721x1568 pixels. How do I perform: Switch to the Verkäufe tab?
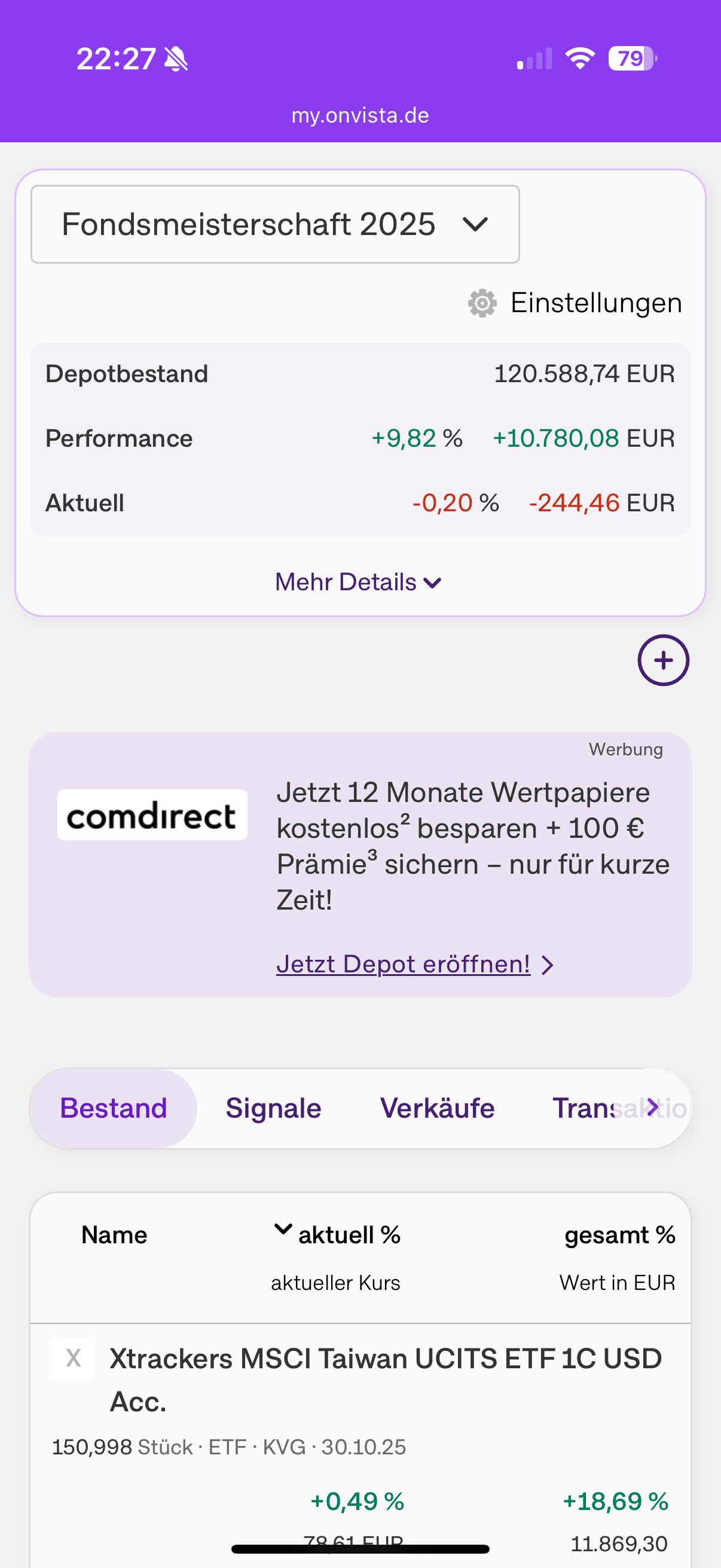(437, 1108)
